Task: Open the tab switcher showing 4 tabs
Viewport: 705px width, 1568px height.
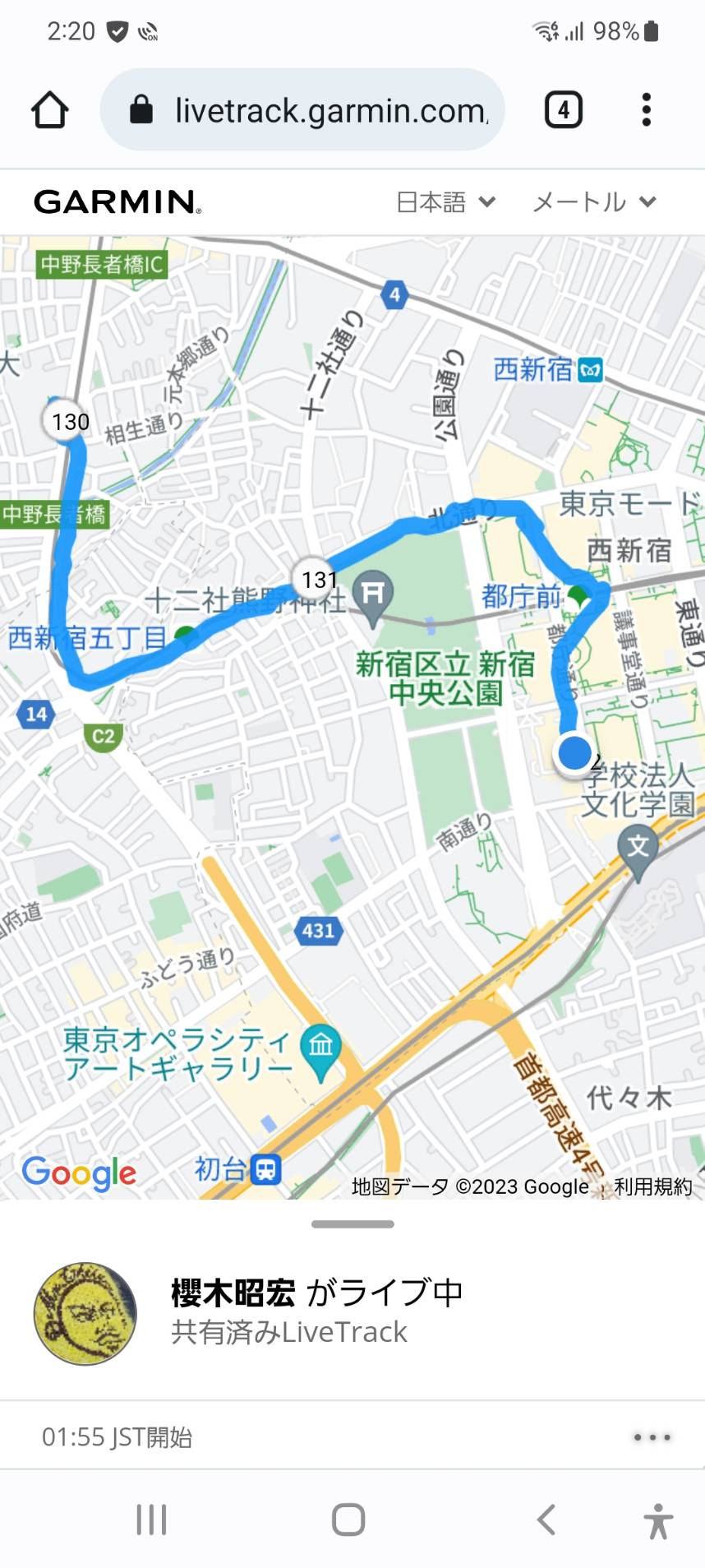Action: click(x=563, y=109)
